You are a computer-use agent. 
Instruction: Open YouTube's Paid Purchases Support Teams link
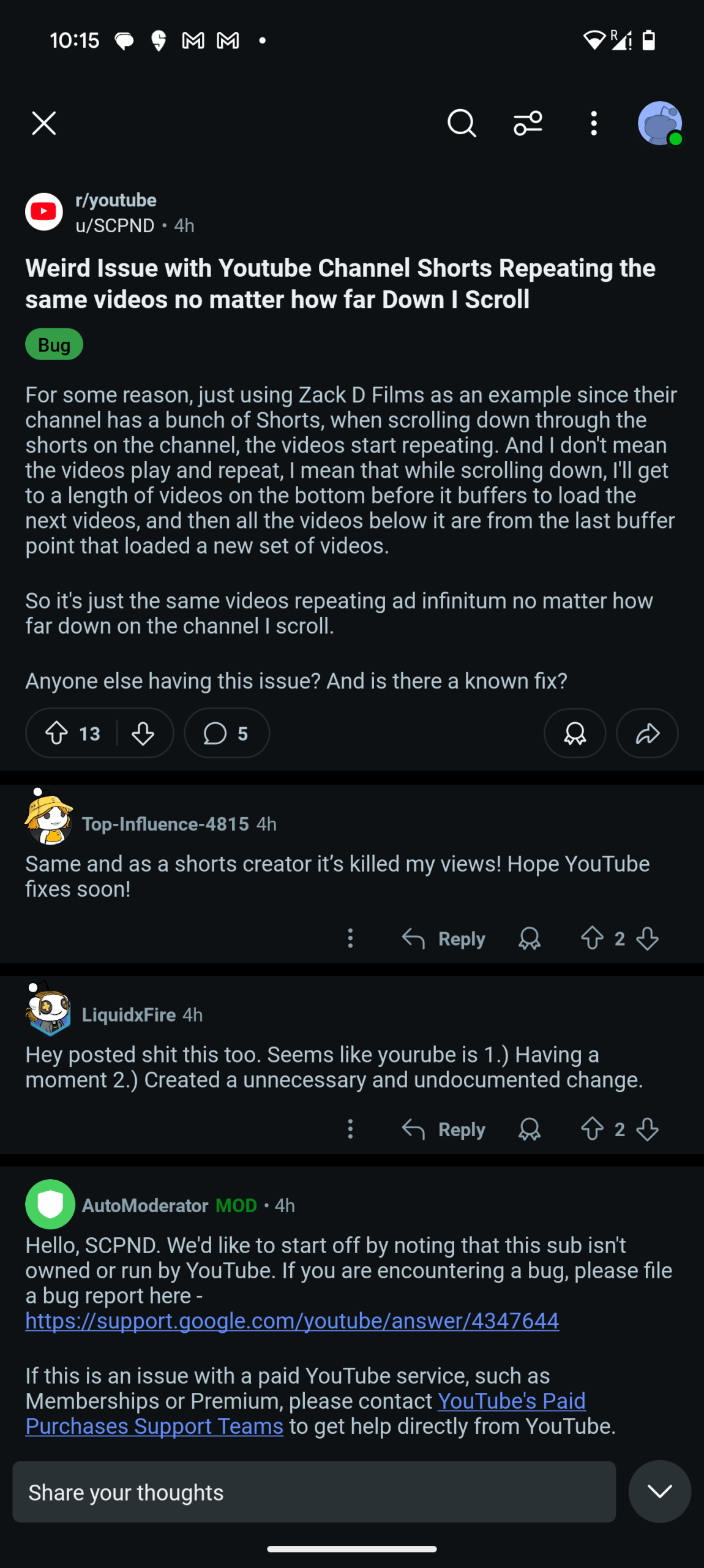306,1414
